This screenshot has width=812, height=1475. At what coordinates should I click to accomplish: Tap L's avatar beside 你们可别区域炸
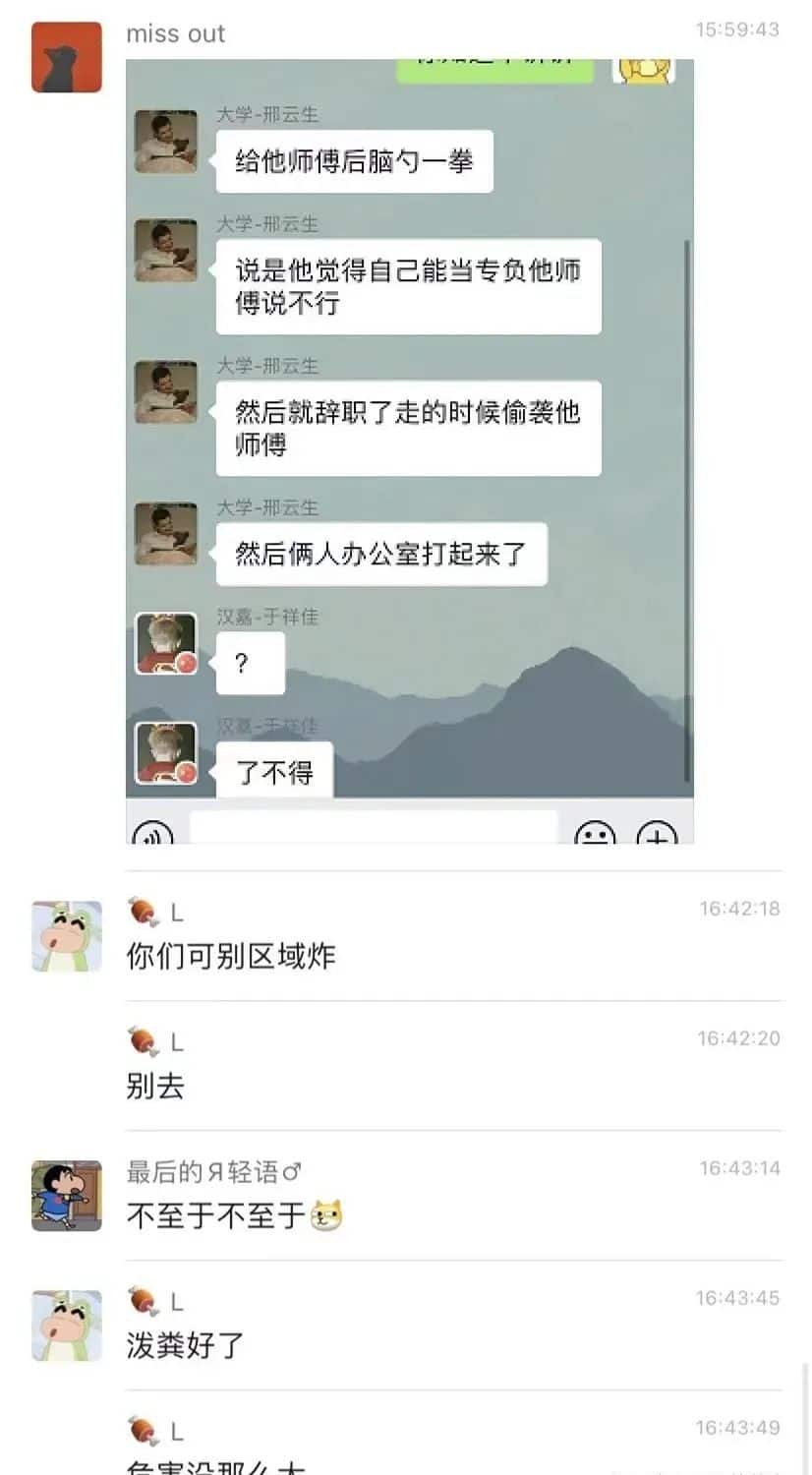tap(67, 936)
